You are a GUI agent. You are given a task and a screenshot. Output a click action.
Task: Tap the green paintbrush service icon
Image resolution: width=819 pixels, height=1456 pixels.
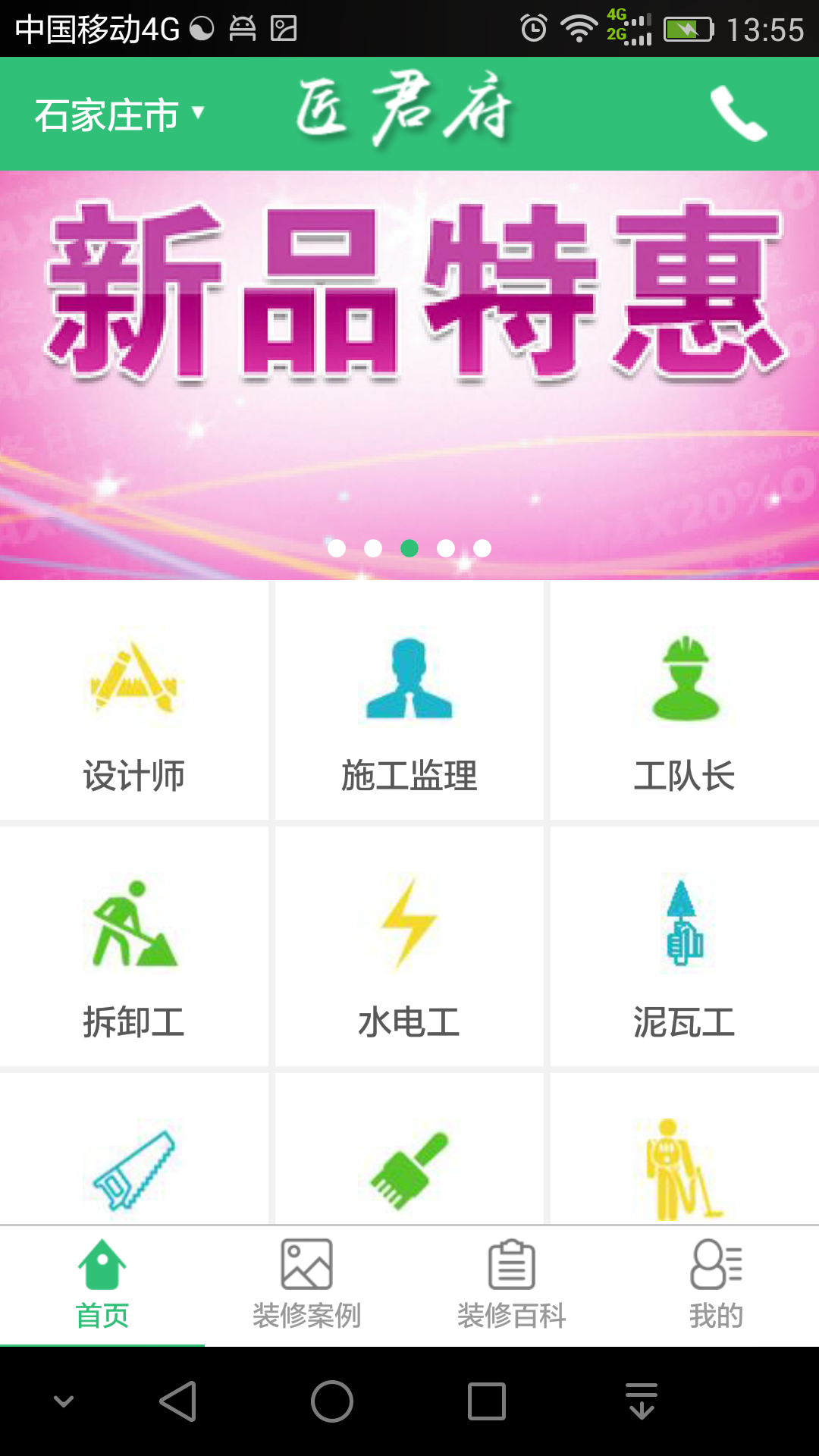click(x=409, y=1160)
